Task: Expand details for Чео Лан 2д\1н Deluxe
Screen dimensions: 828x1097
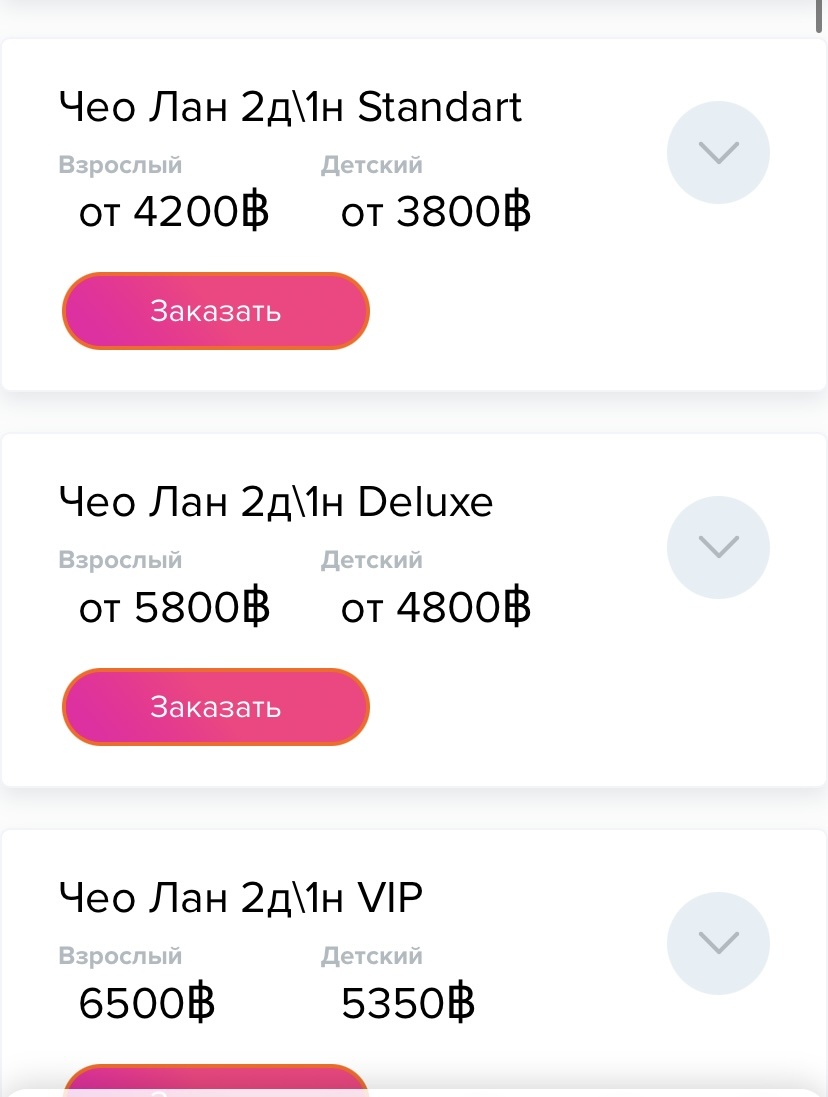Action: [x=717, y=547]
